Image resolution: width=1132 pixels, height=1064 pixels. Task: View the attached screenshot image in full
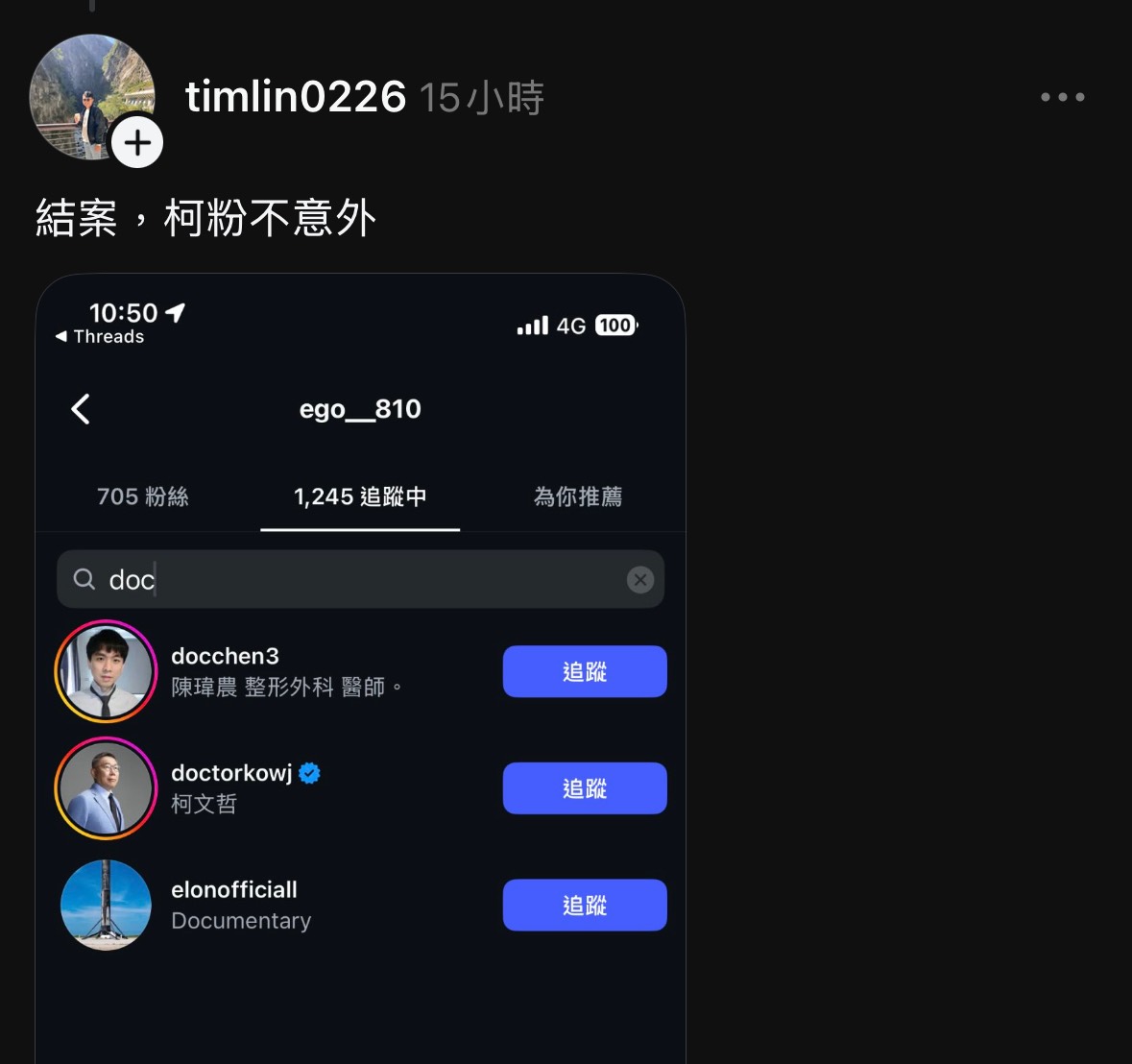click(360, 672)
